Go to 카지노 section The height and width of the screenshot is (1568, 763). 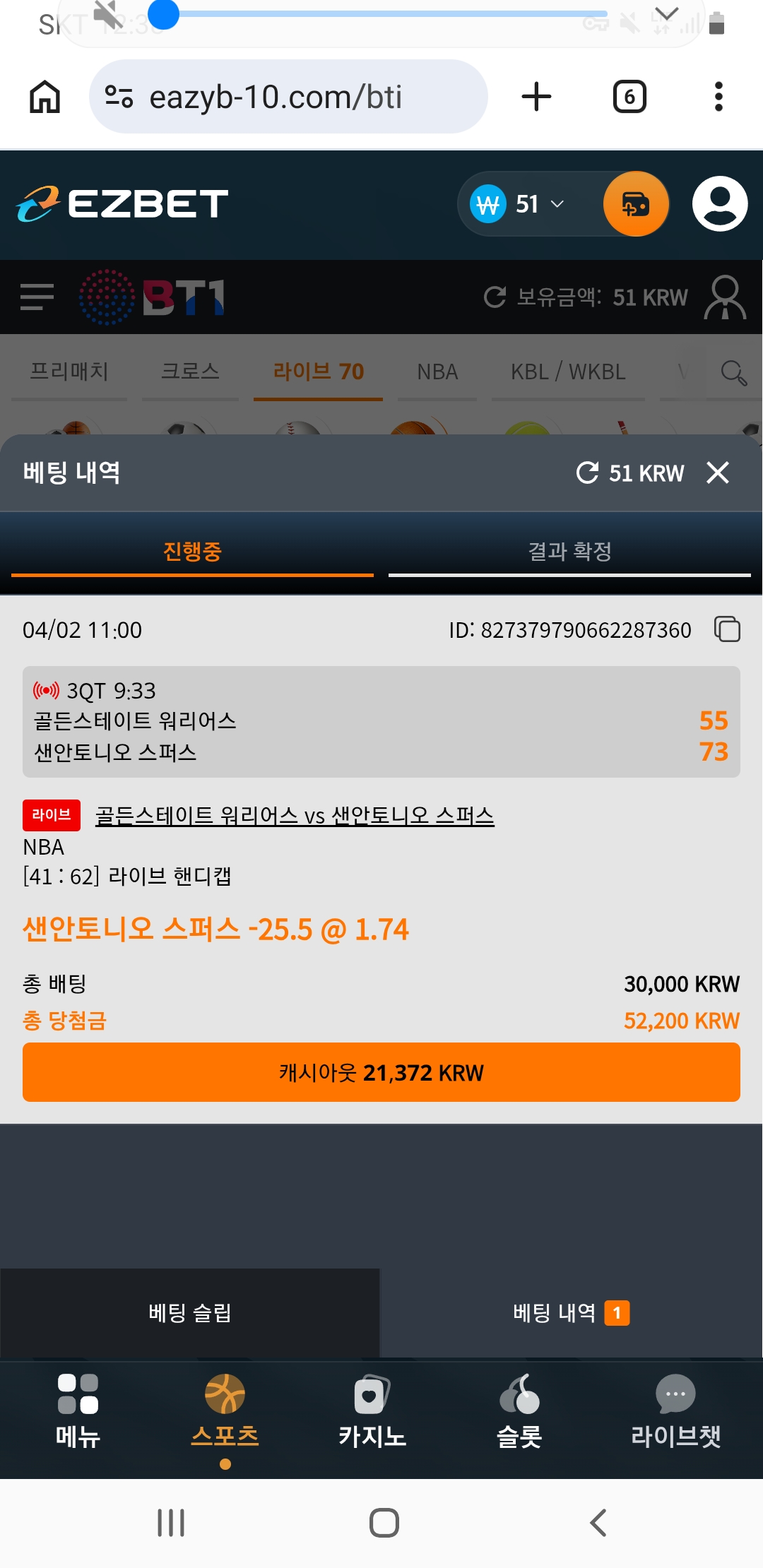(372, 1410)
